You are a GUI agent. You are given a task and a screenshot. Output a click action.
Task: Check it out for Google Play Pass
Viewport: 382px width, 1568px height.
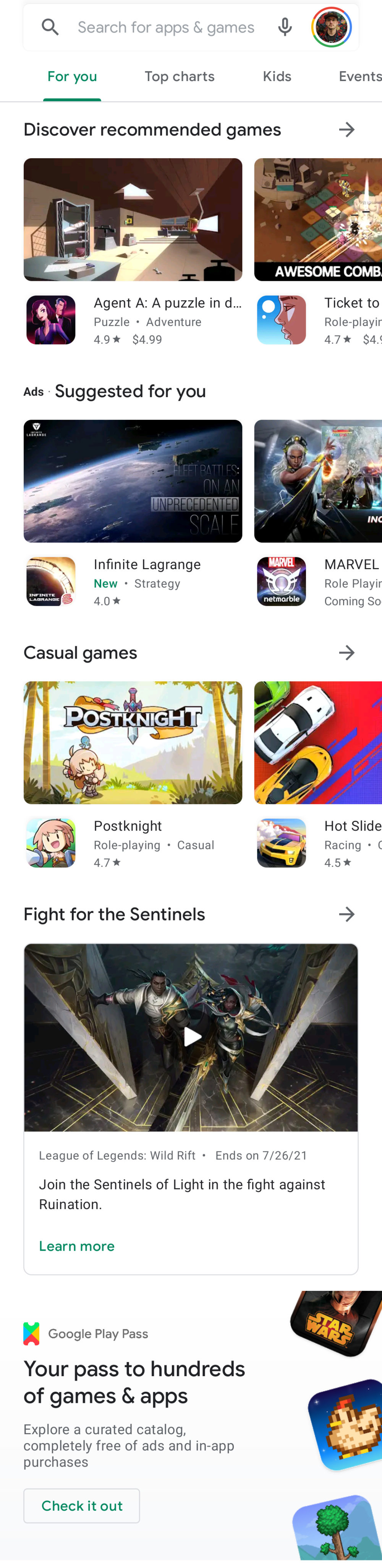pos(81,1505)
